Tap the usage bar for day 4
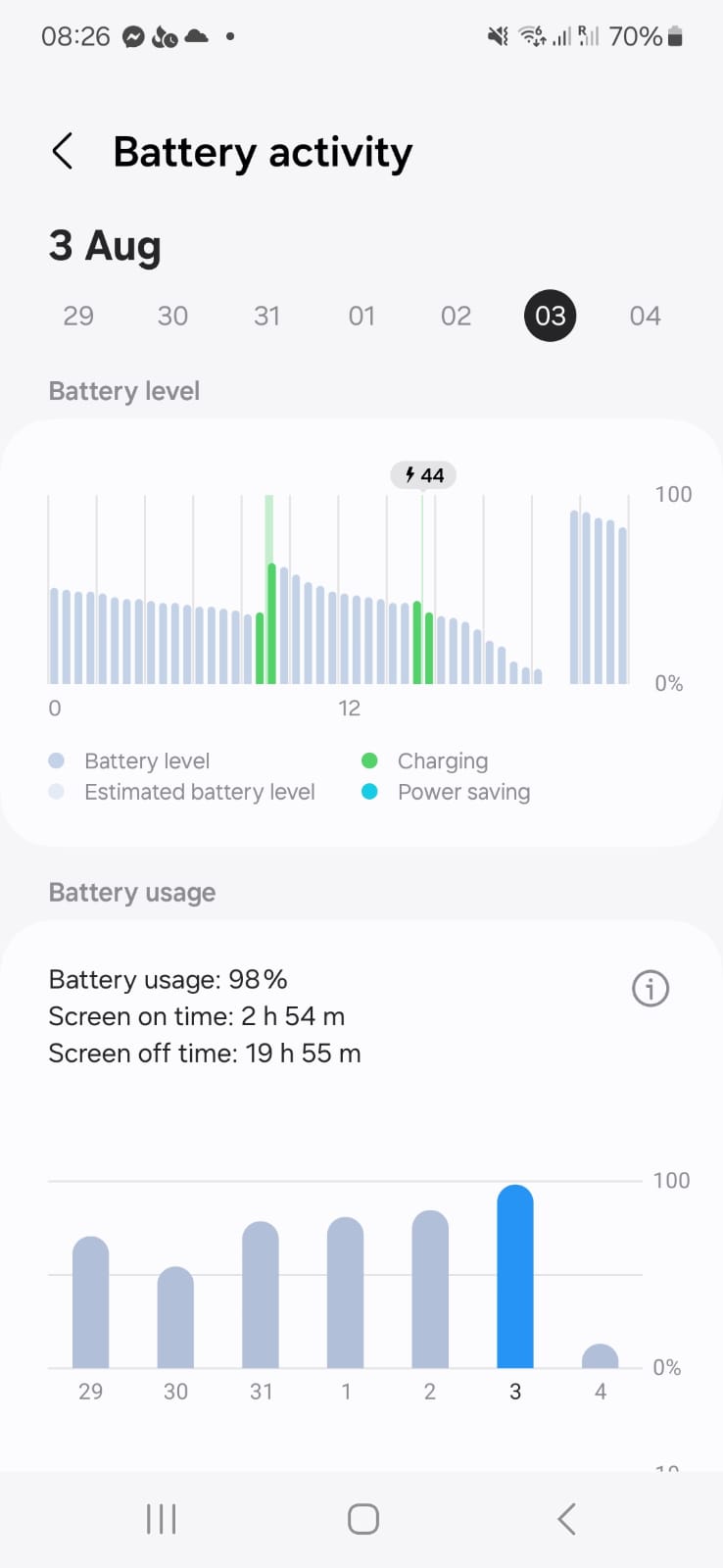The width and height of the screenshot is (723, 1568). click(600, 1357)
